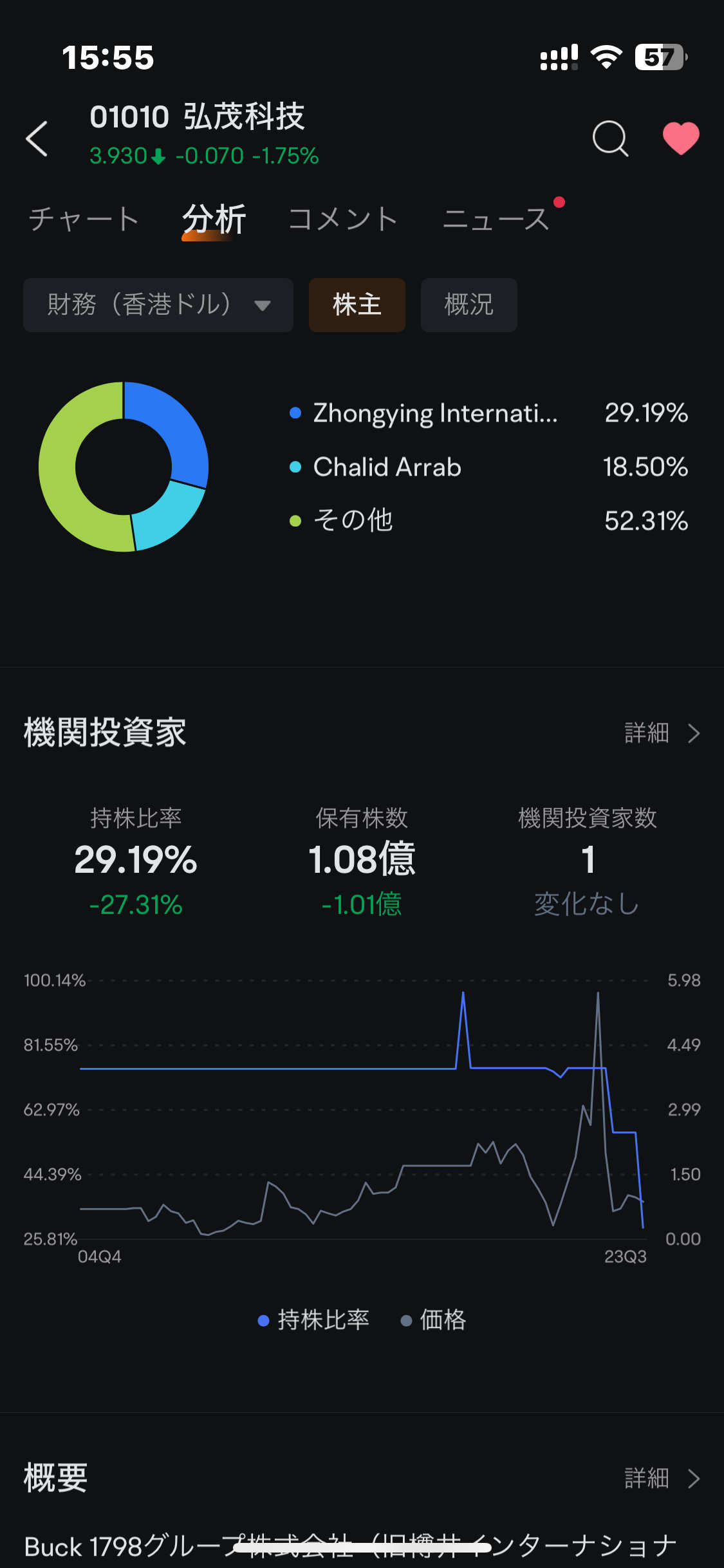Image resolution: width=724 pixels, height=1568 pixels.
Task: Remove stock from favorites via heart icon
Action: pos(681,138)
